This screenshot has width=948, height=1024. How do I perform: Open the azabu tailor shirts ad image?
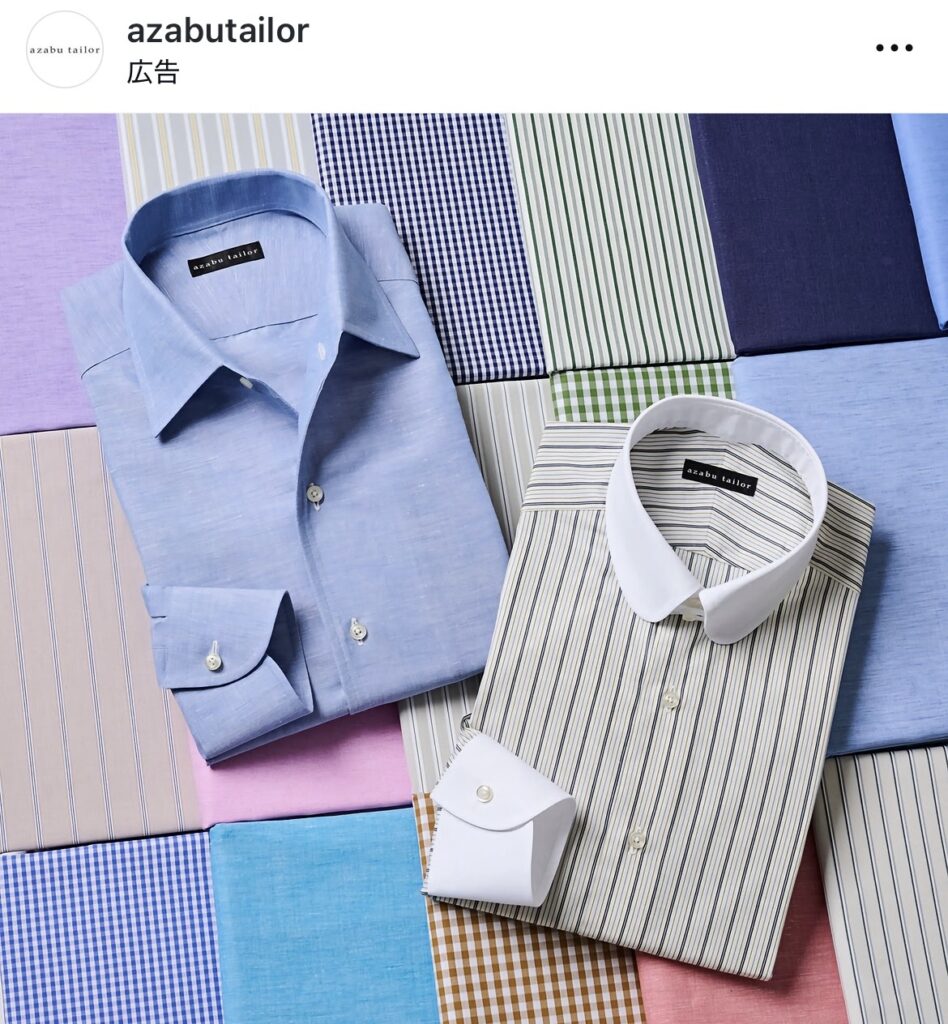point(474,568)
